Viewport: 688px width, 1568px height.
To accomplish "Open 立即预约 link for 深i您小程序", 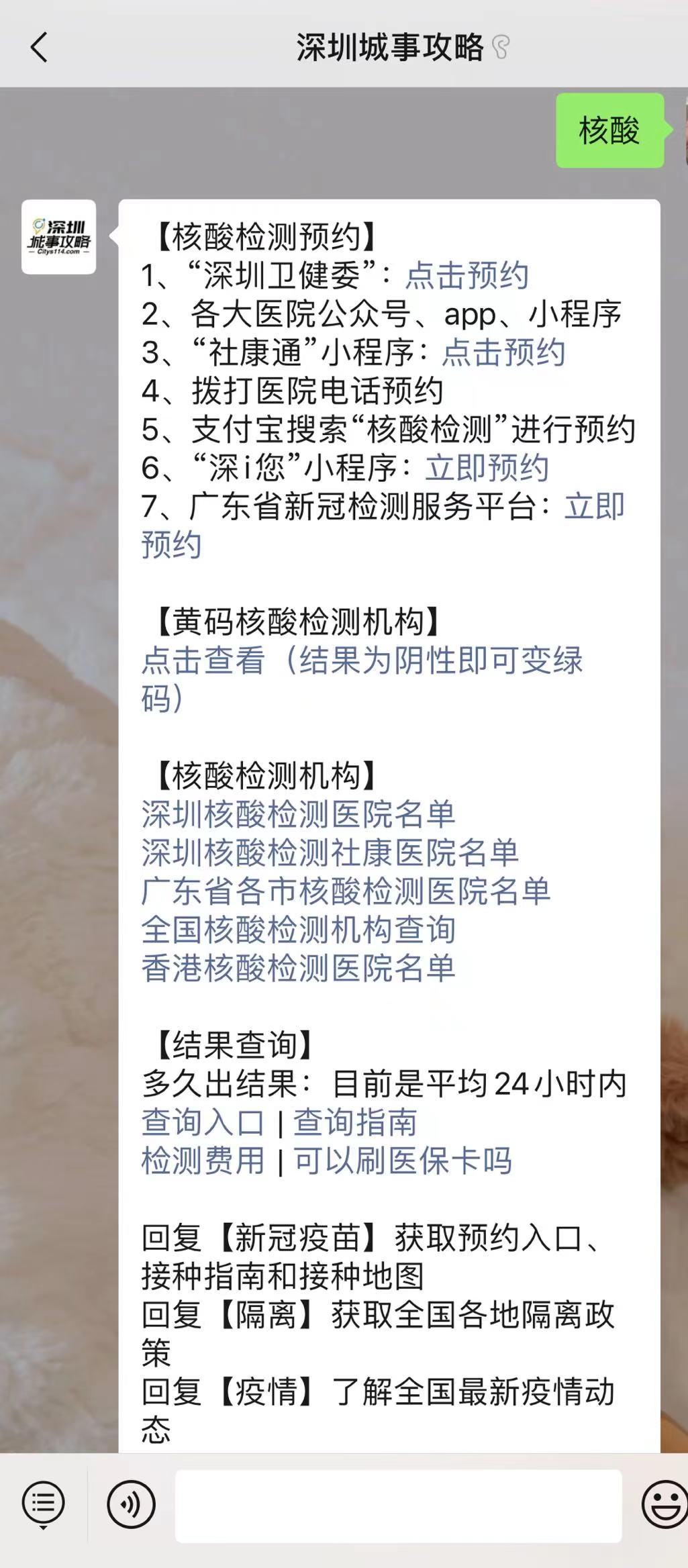I will click(487, 468).
